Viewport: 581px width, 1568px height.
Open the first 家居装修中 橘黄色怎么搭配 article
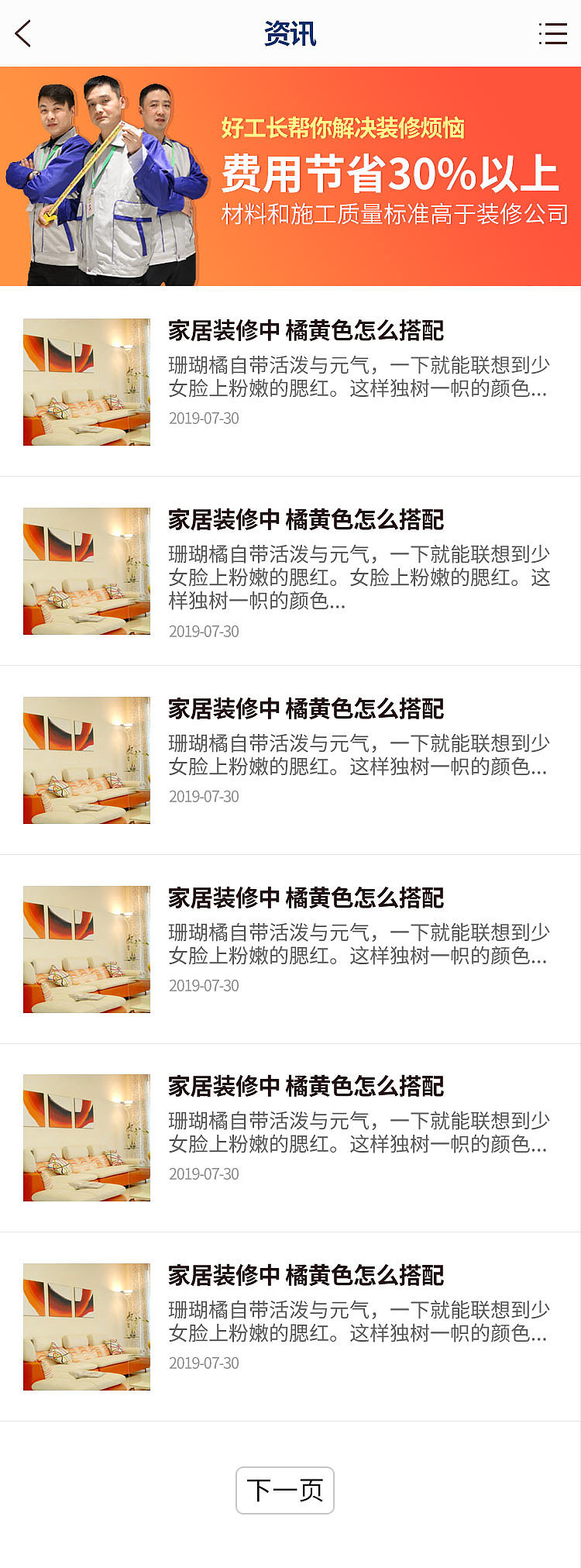(307, 329)
